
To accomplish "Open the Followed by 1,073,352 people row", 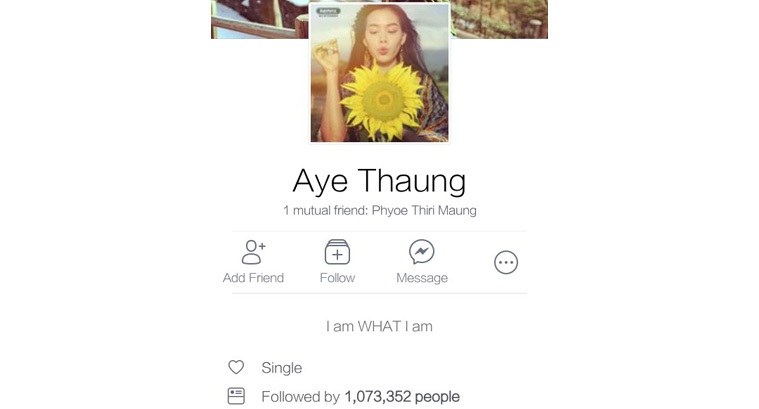I will [360, 396].
